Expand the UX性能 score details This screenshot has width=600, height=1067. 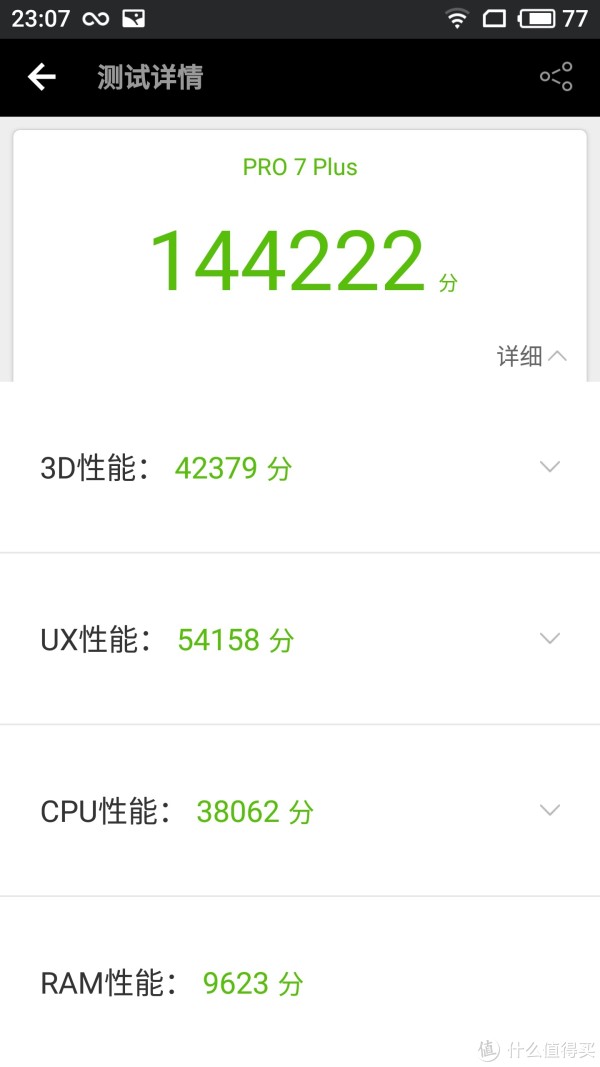(550, 638)
